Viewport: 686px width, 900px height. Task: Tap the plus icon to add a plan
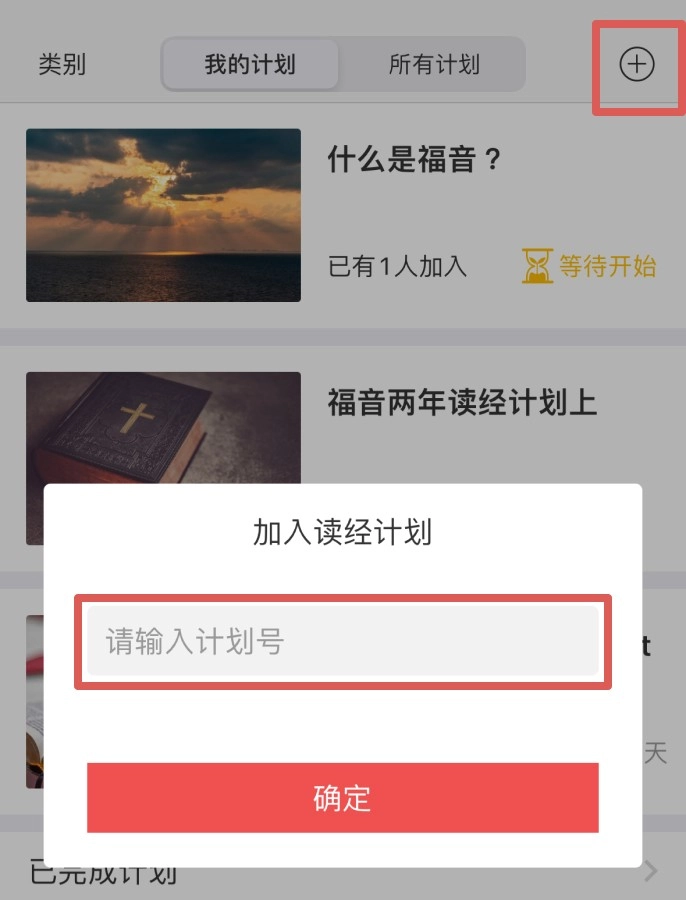click(x=637, y=65)
